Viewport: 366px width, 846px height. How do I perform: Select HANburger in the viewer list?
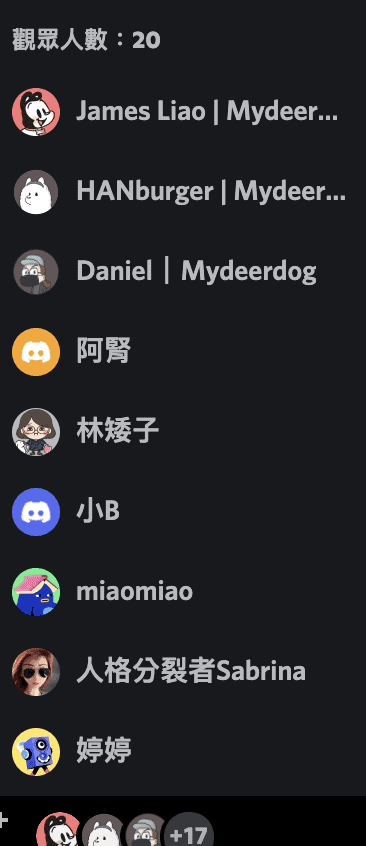[183, 192]
